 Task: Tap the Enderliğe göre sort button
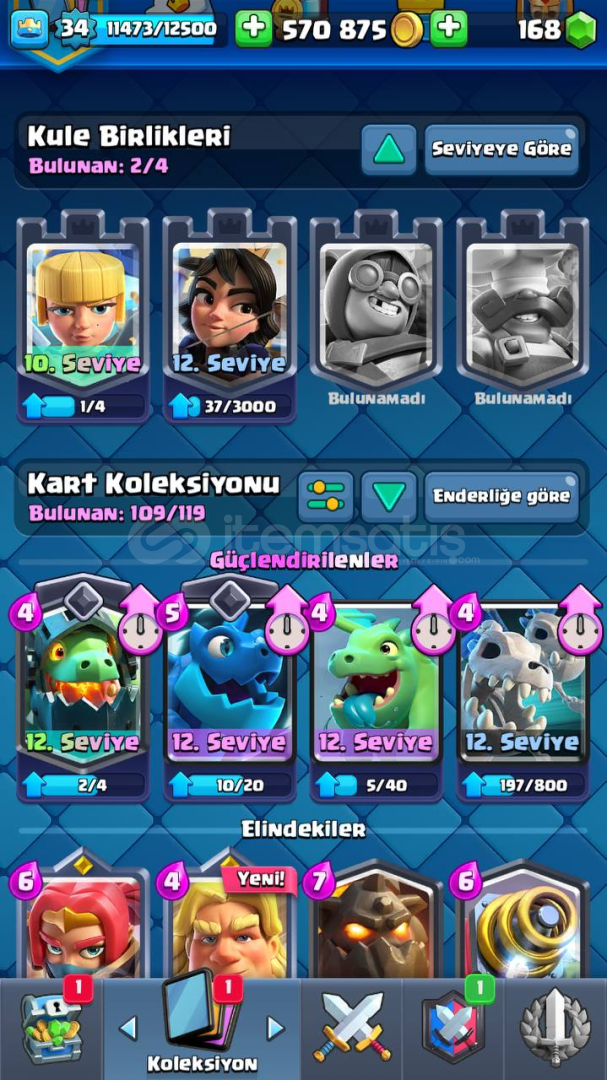tap(502, 496)
